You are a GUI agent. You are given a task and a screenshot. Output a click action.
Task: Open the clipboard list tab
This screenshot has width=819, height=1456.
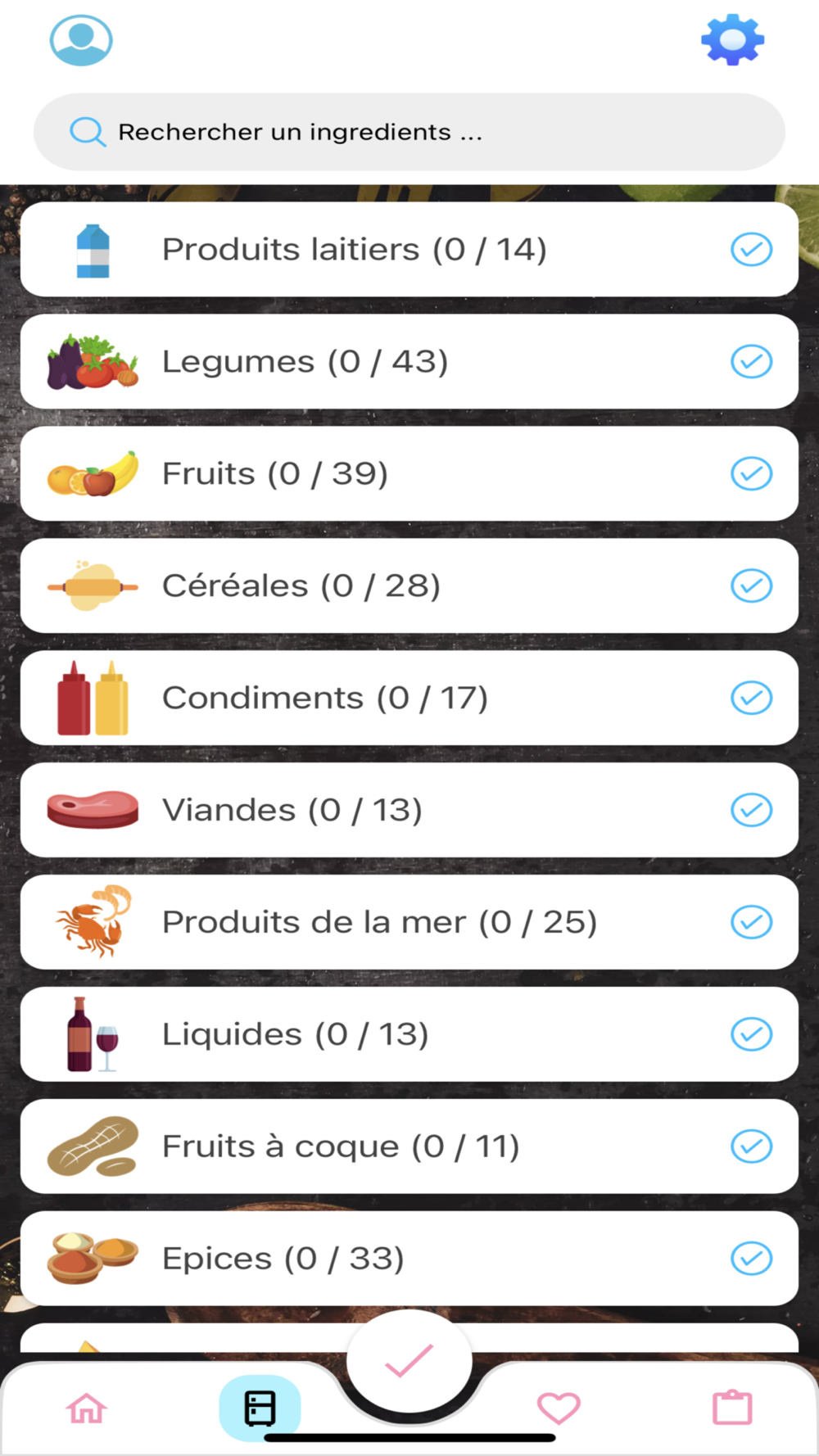(732, 1409)
